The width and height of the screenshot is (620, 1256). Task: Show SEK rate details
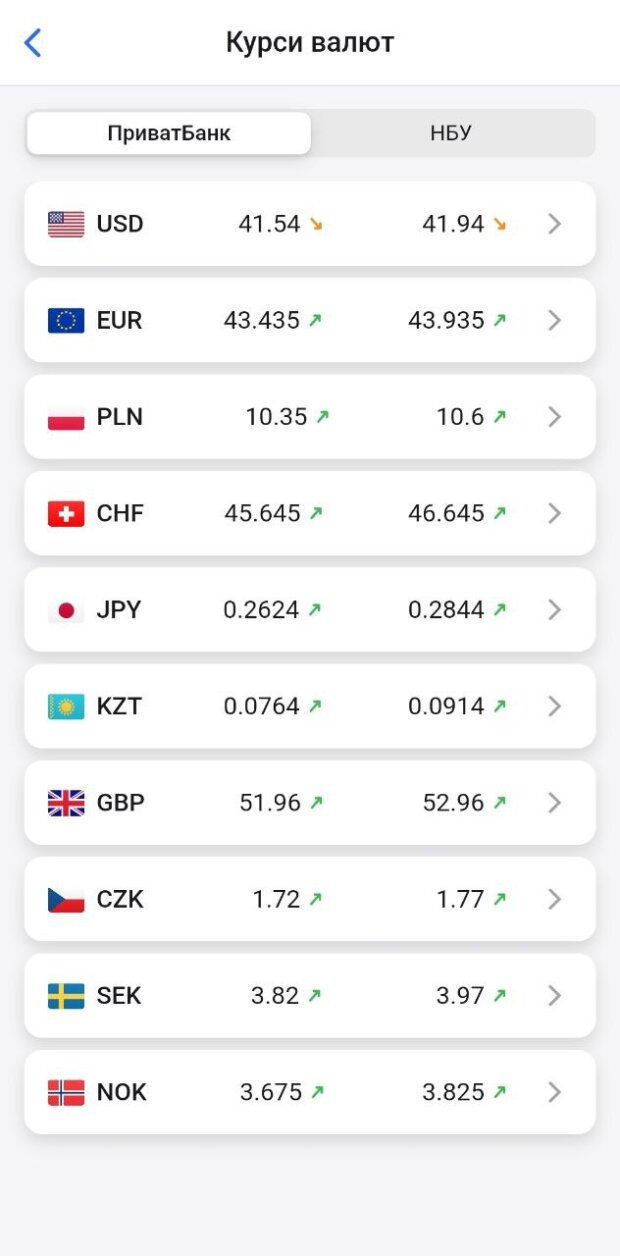pyautogui.click(x=310, y=996)
